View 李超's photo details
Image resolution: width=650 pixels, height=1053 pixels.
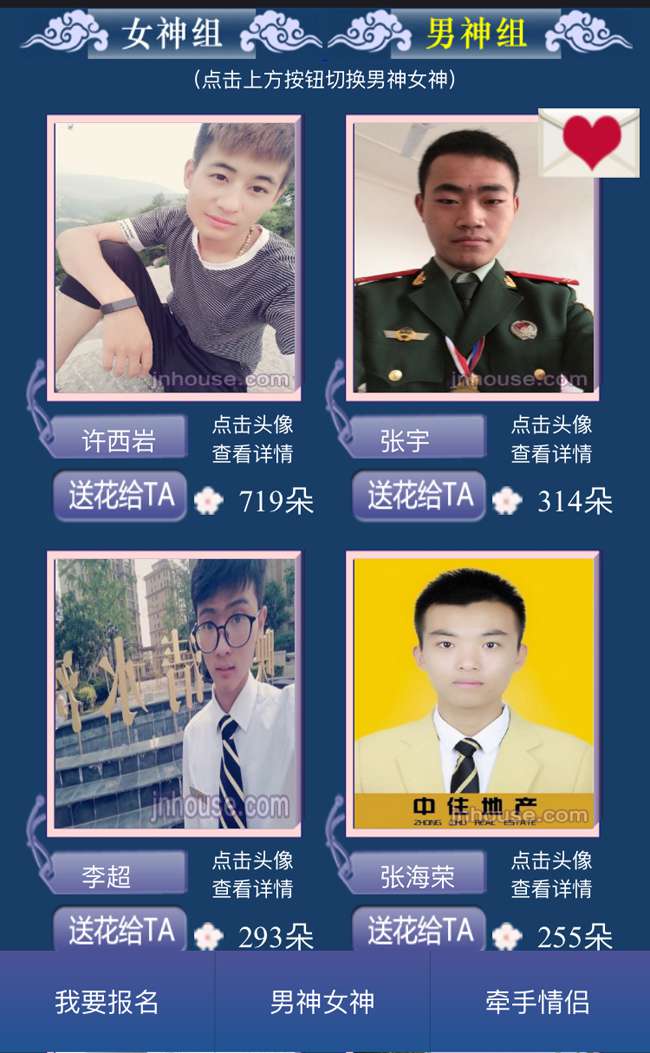(x=174, y=692)
